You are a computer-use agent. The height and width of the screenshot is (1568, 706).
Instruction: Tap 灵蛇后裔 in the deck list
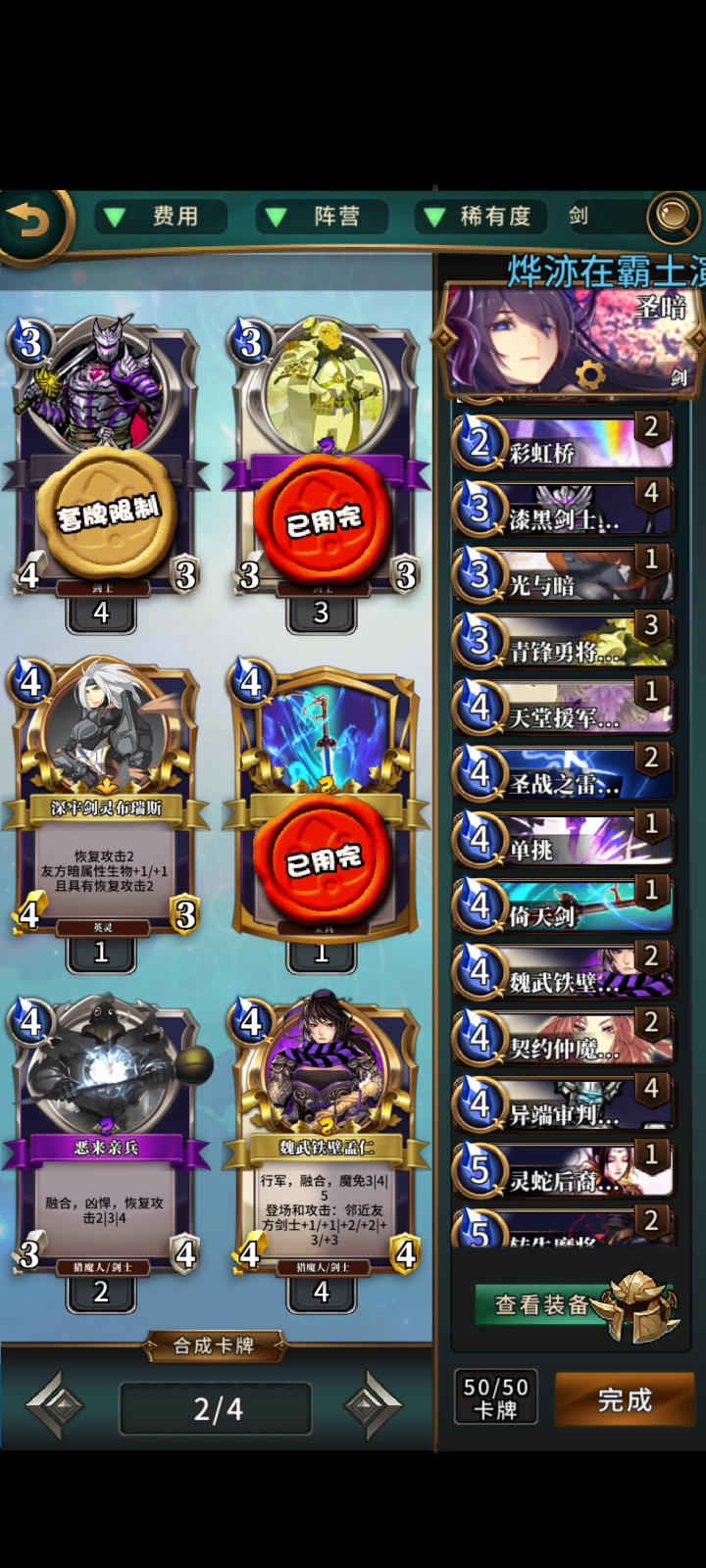click(x=564, y=1170)
